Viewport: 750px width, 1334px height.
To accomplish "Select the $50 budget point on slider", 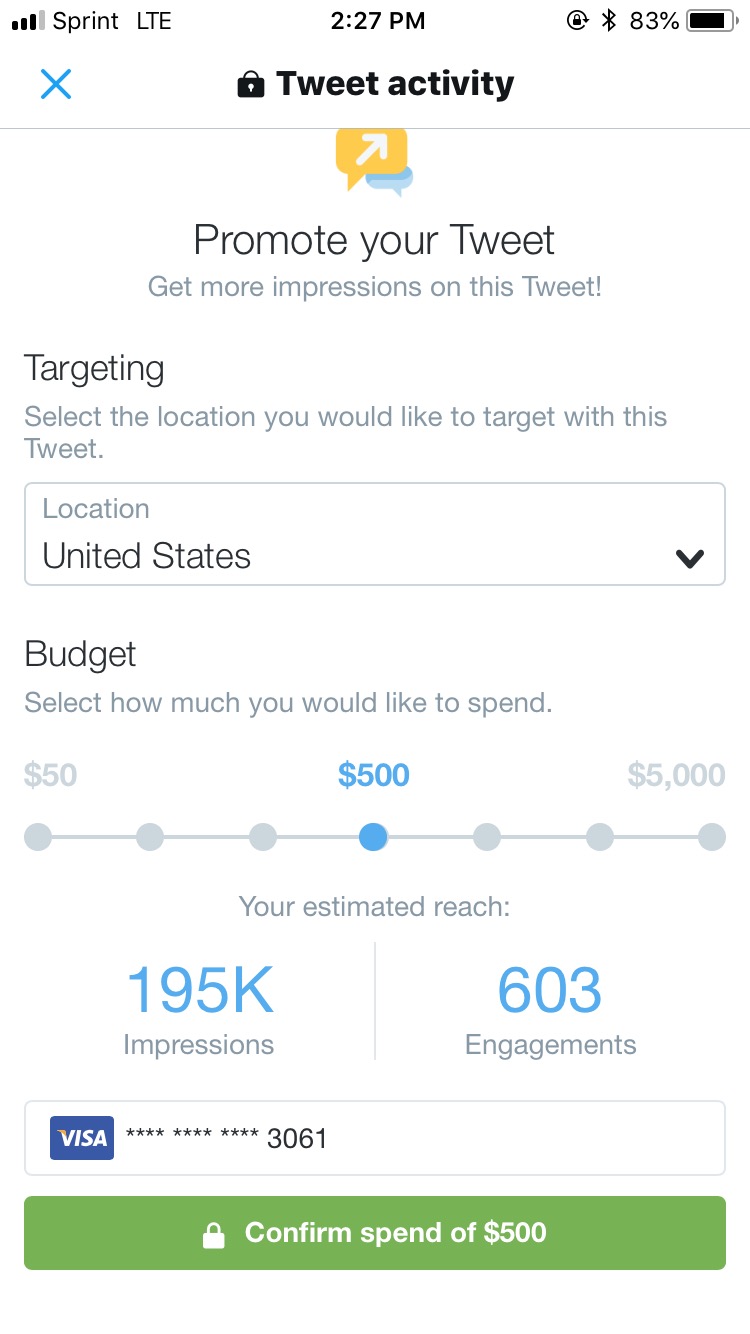I will 38,837.
